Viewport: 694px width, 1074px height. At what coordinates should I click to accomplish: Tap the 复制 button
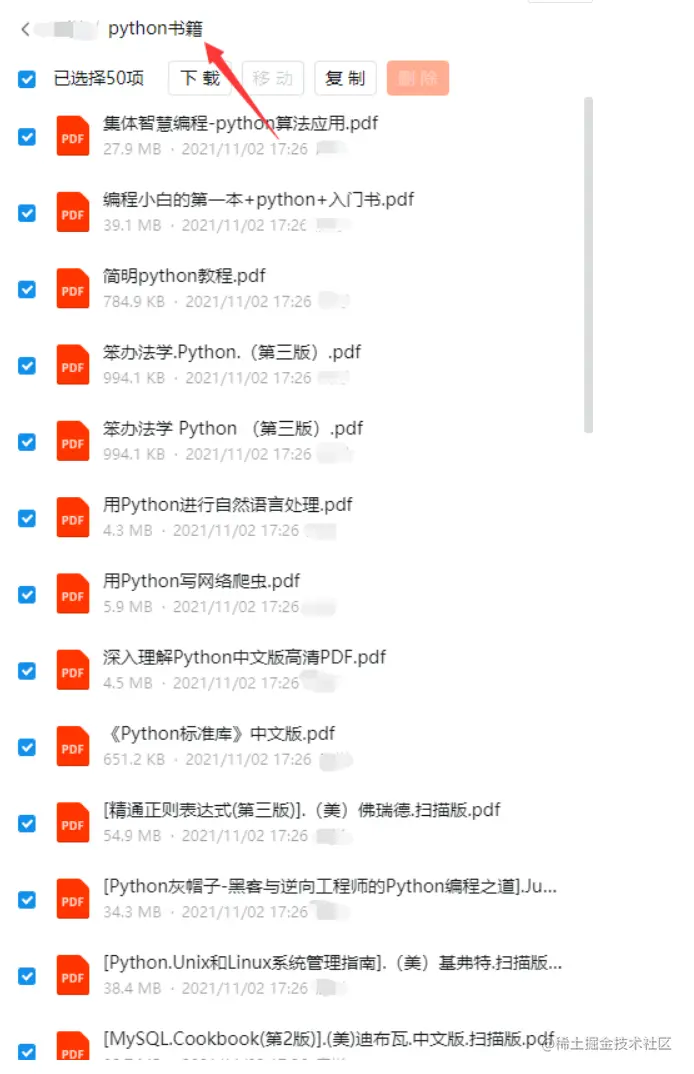point(345,78)
